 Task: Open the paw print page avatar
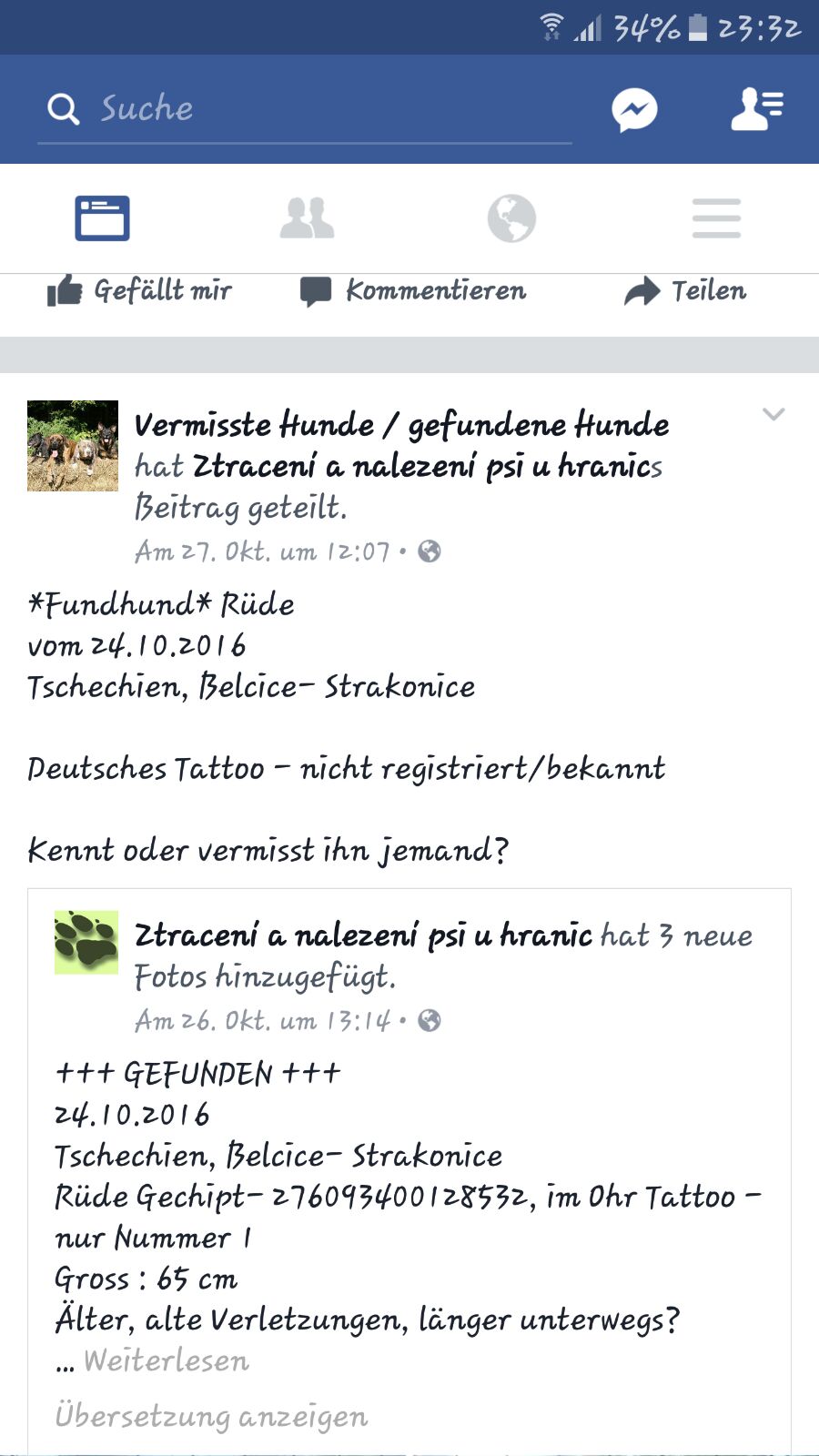coord(86,943)
